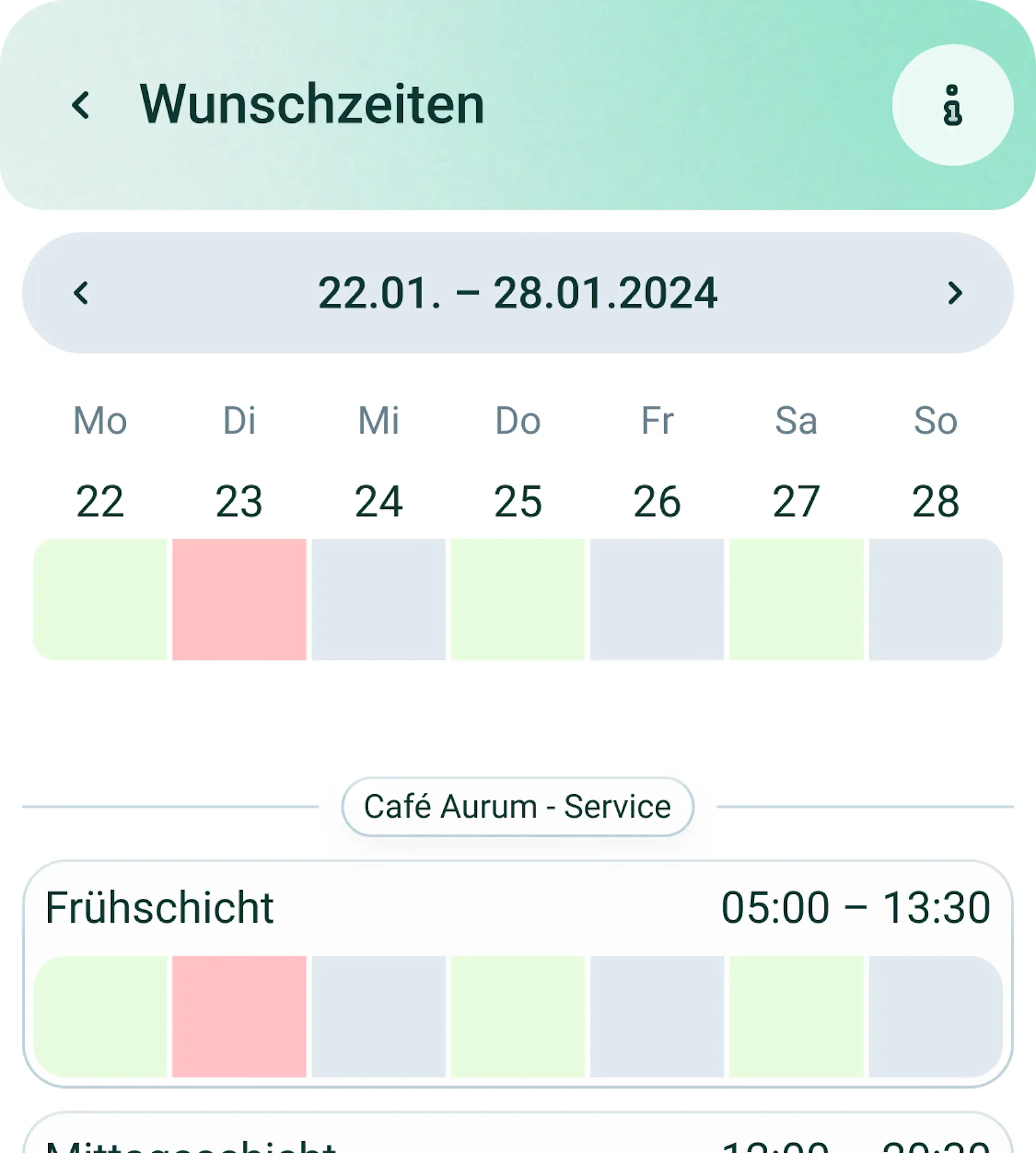The width and height of the screenshot is (1036, 1153).
Task: Choose the overview cell under Do 25
Action: point(517,599)
